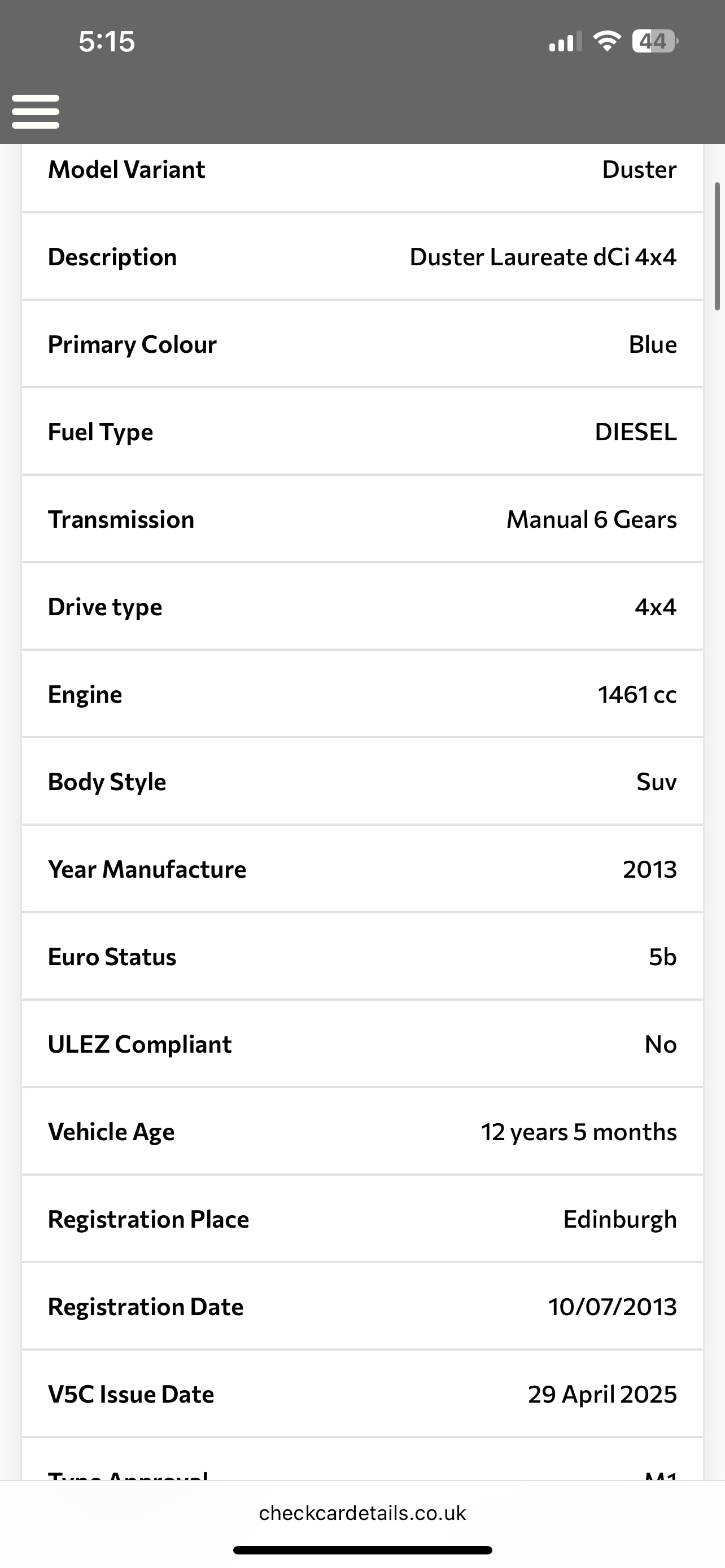The image size is (725, 1568).
Task: Tap the battery indicator showing 44
Action: 652,41
